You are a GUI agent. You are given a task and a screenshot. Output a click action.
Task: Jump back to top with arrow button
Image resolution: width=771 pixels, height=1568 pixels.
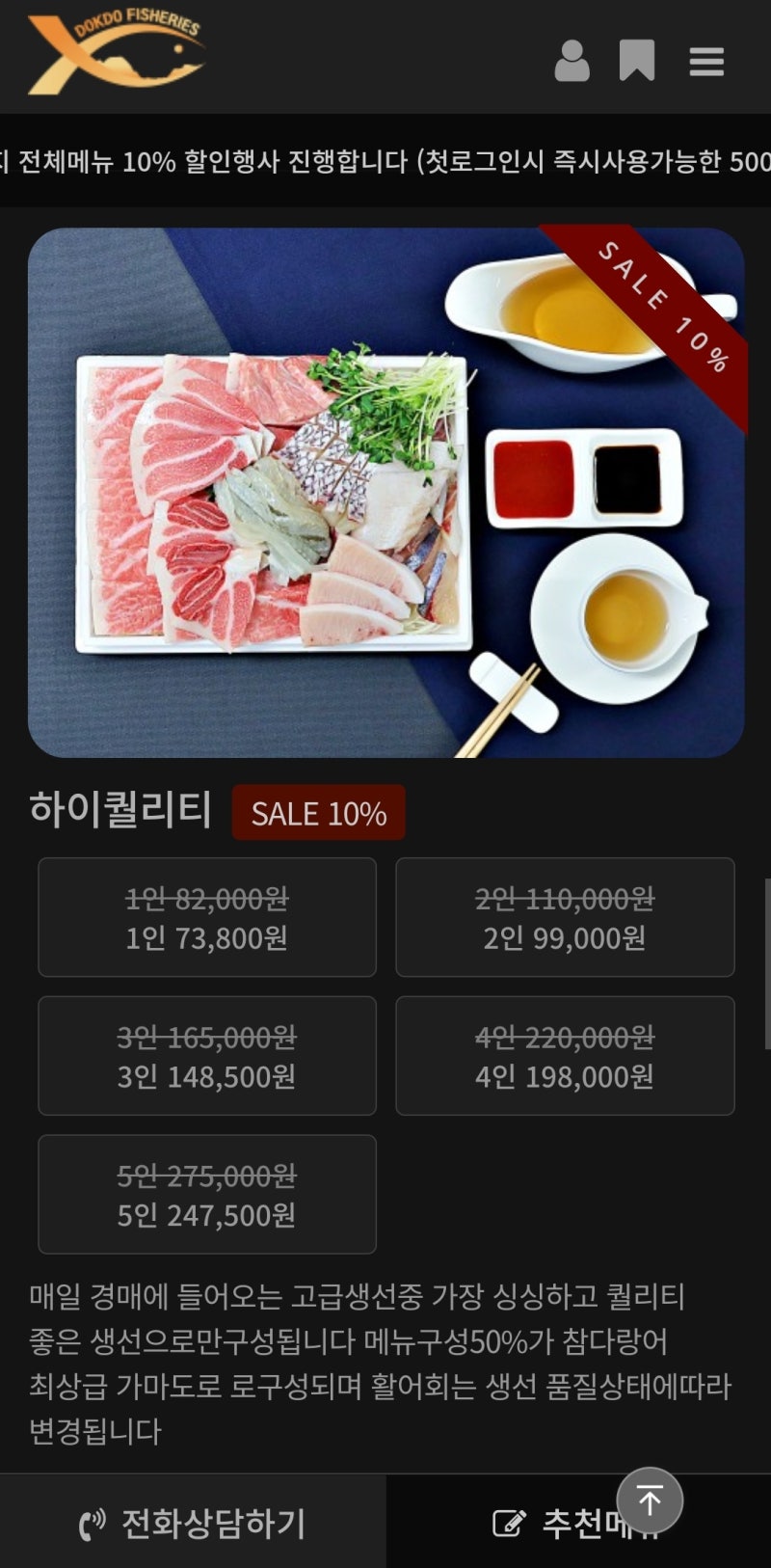[650, 1500]
